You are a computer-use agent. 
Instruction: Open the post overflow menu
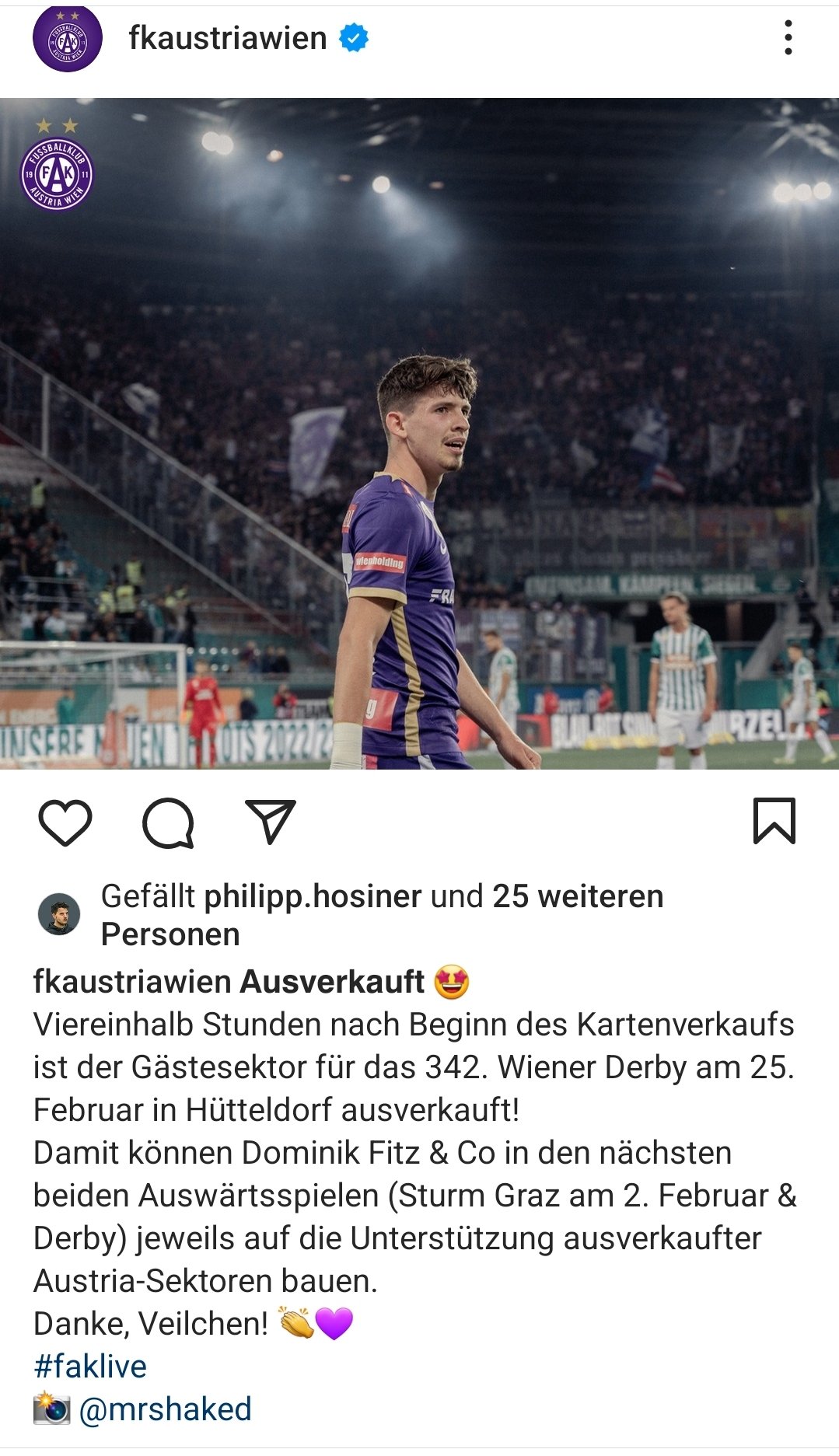coord(788,38)
